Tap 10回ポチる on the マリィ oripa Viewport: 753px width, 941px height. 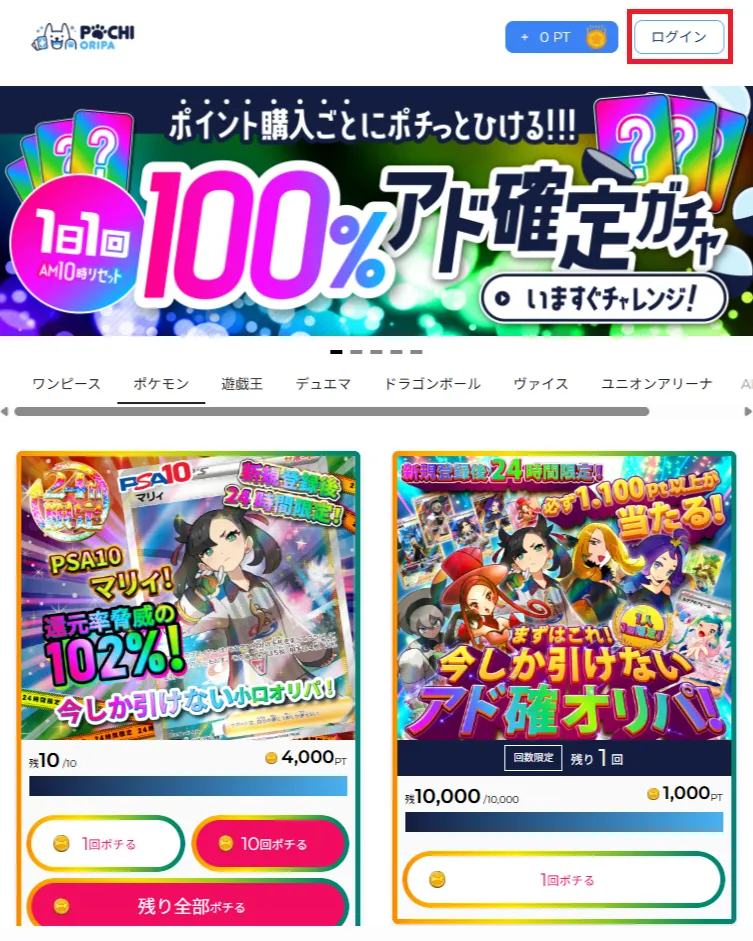pyautogui.click(x=270, y=844)
